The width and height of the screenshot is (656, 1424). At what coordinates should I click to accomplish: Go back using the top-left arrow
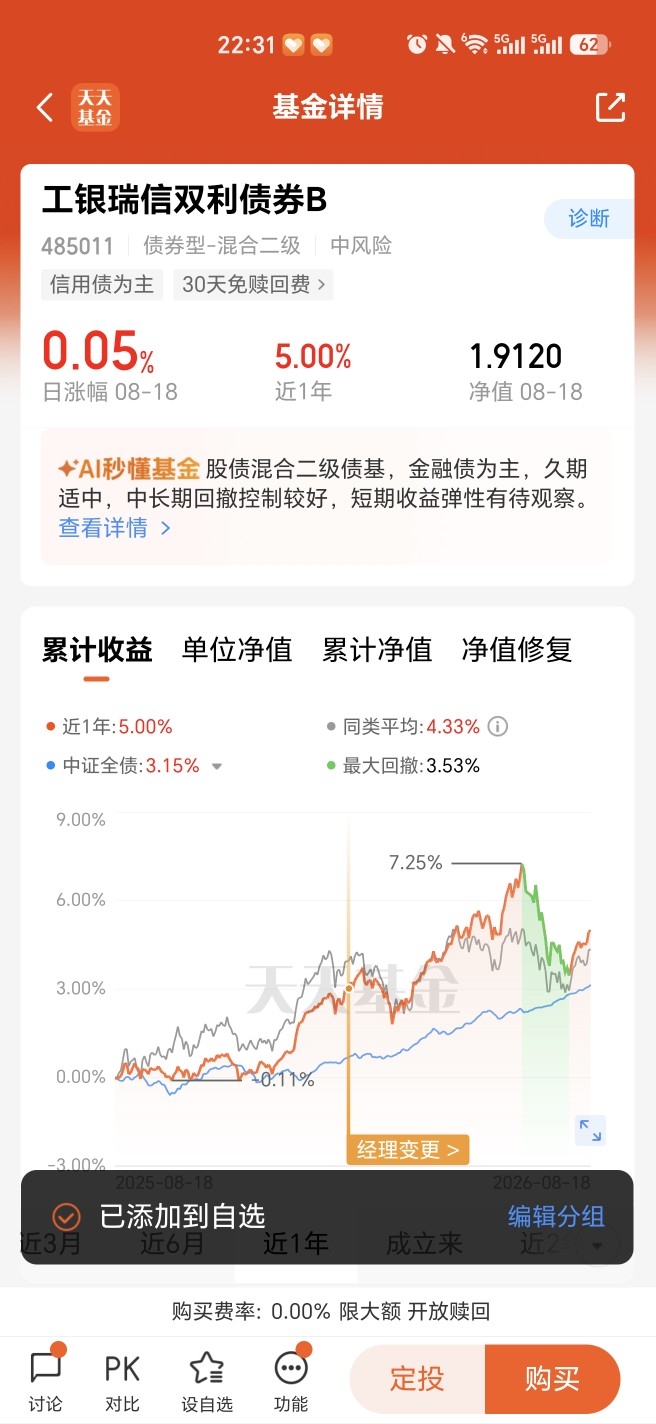click(44, 108)
